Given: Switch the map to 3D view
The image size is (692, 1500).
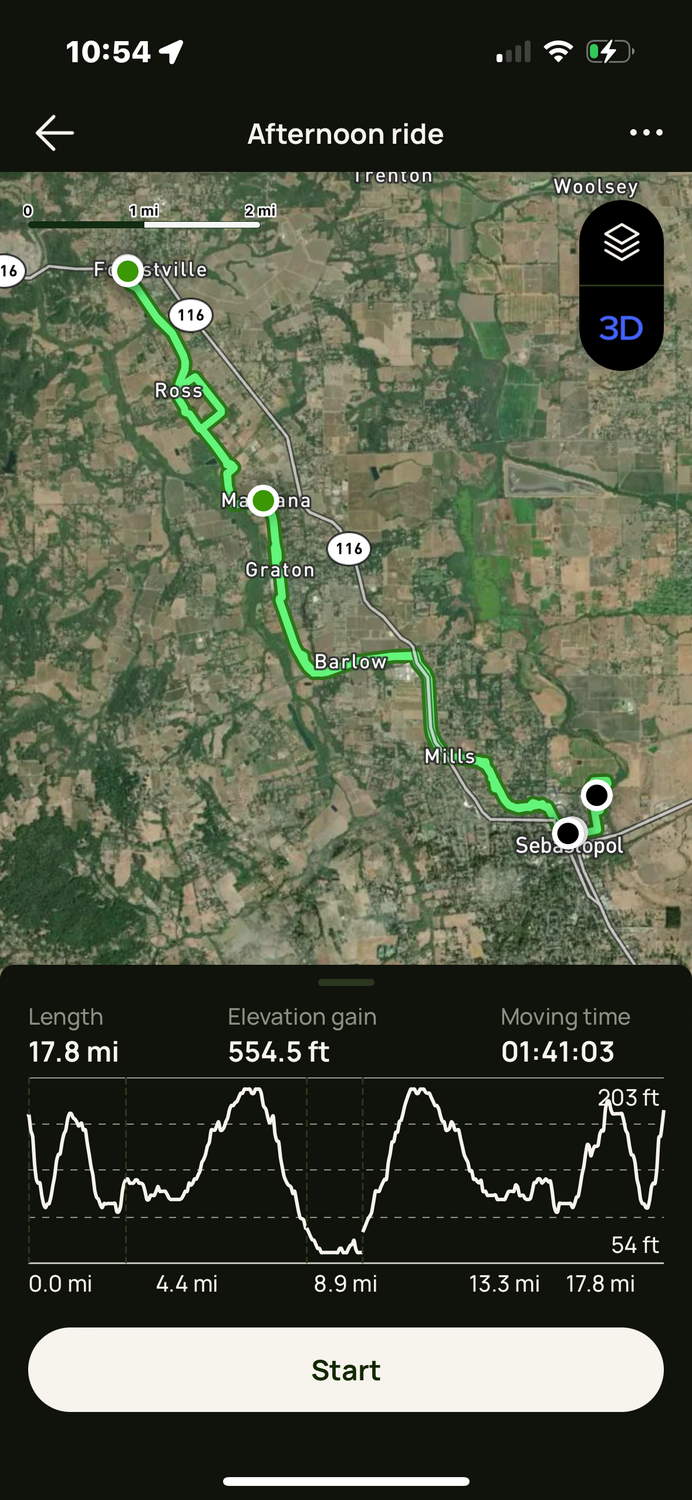Looking at the screenshot, I should pos(621,328).
